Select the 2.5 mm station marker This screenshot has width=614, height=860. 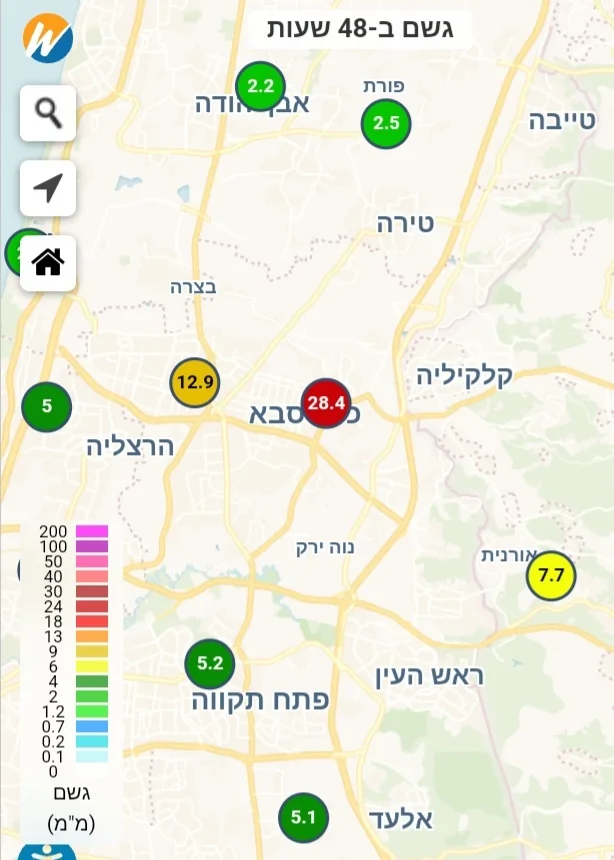(x=386, y=124)
